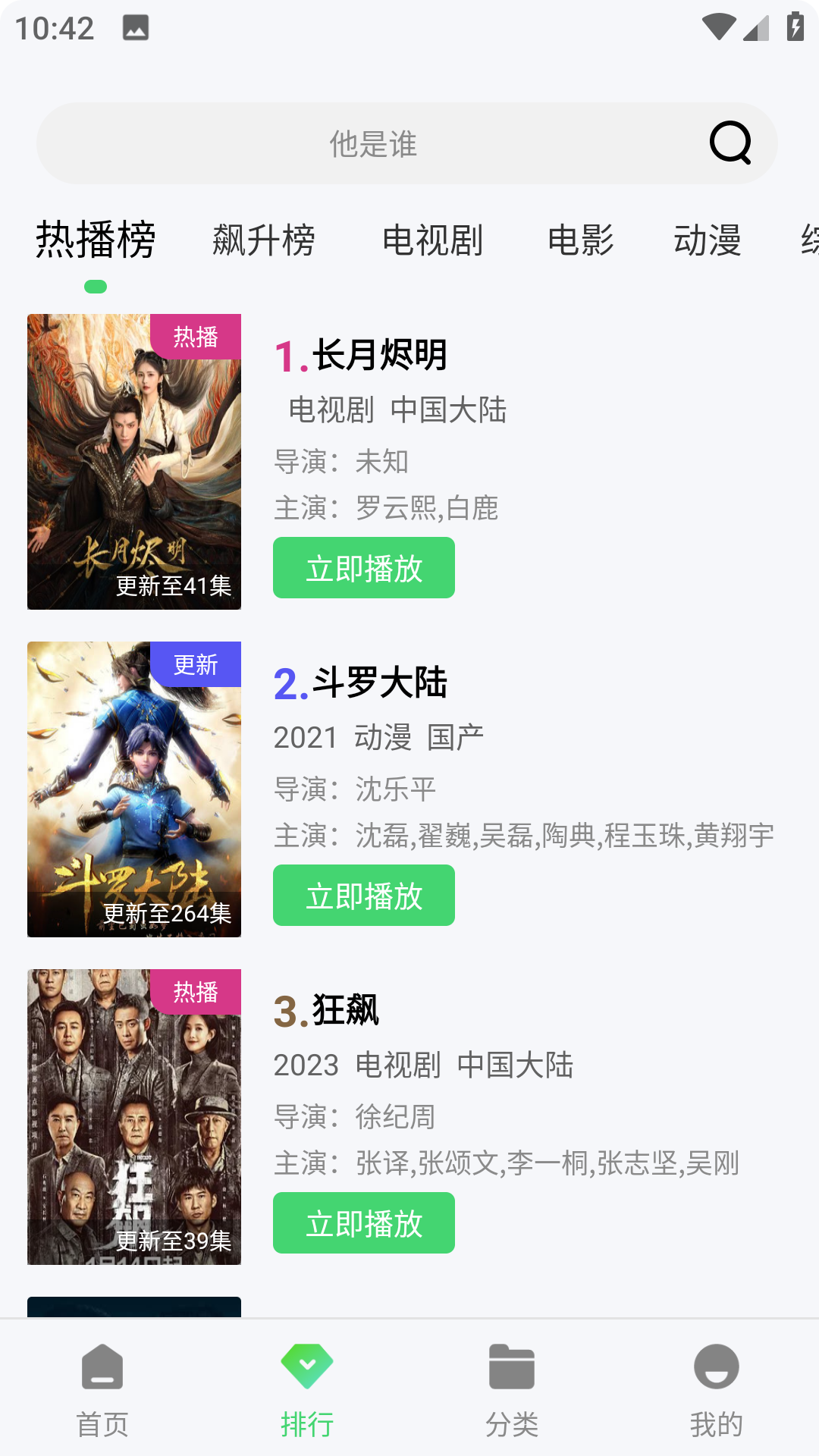Open the 分类 tab
The height and width of the screenshot is (1456, 819).
pyautogui.click(x=512, y=1389)
